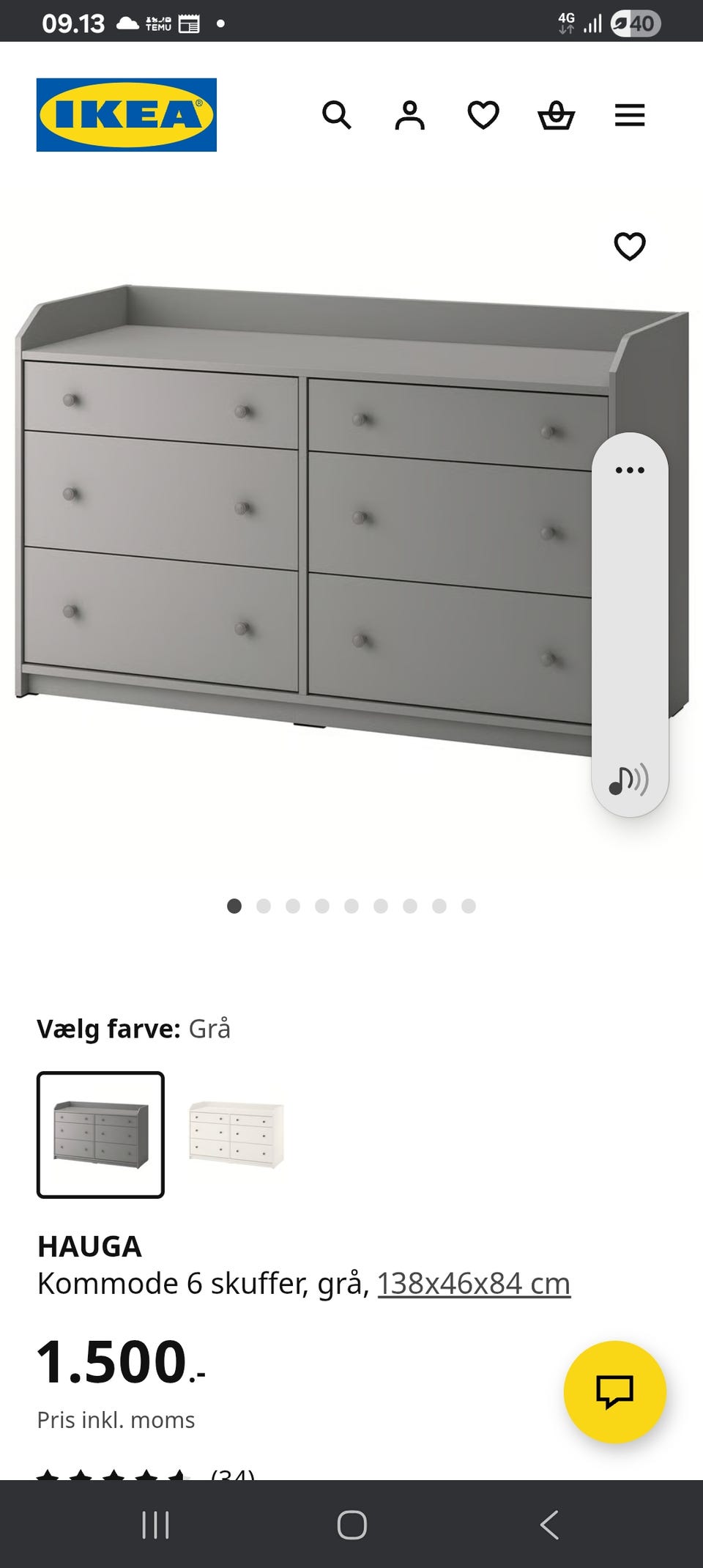Open the hamburger menu

point(630,115)
